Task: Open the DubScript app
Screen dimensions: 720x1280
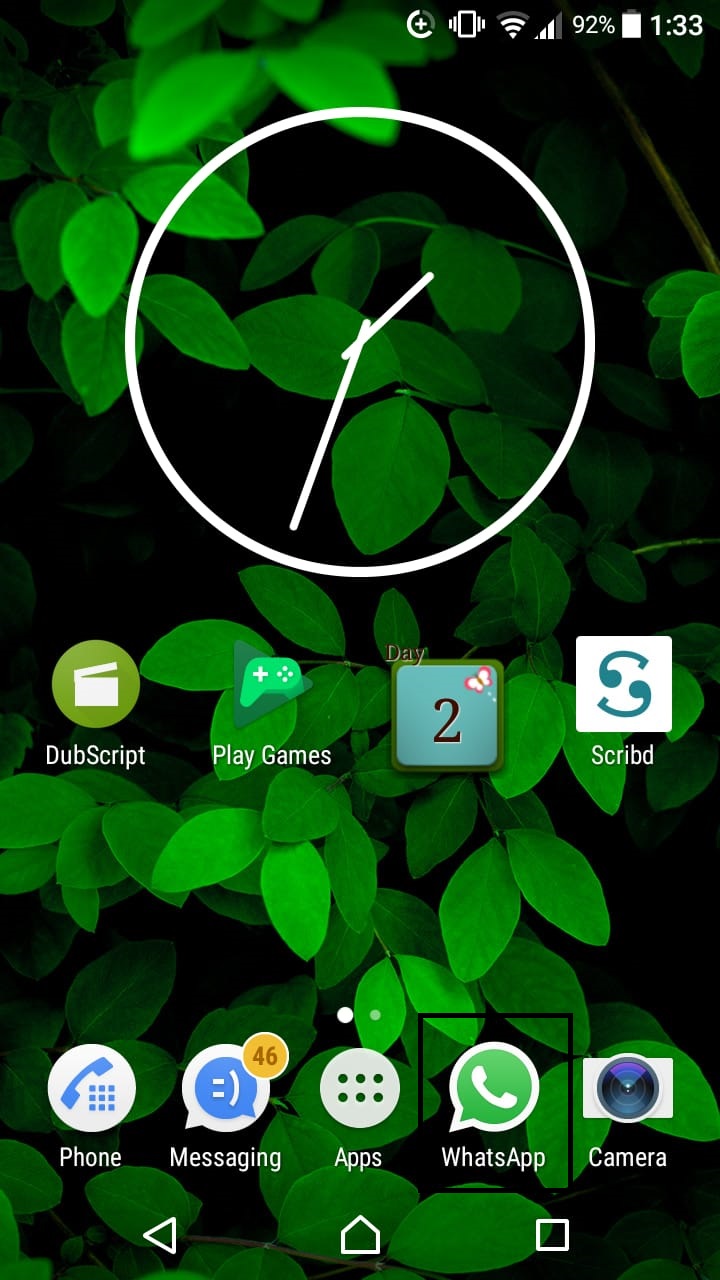Action: point(95,685)
